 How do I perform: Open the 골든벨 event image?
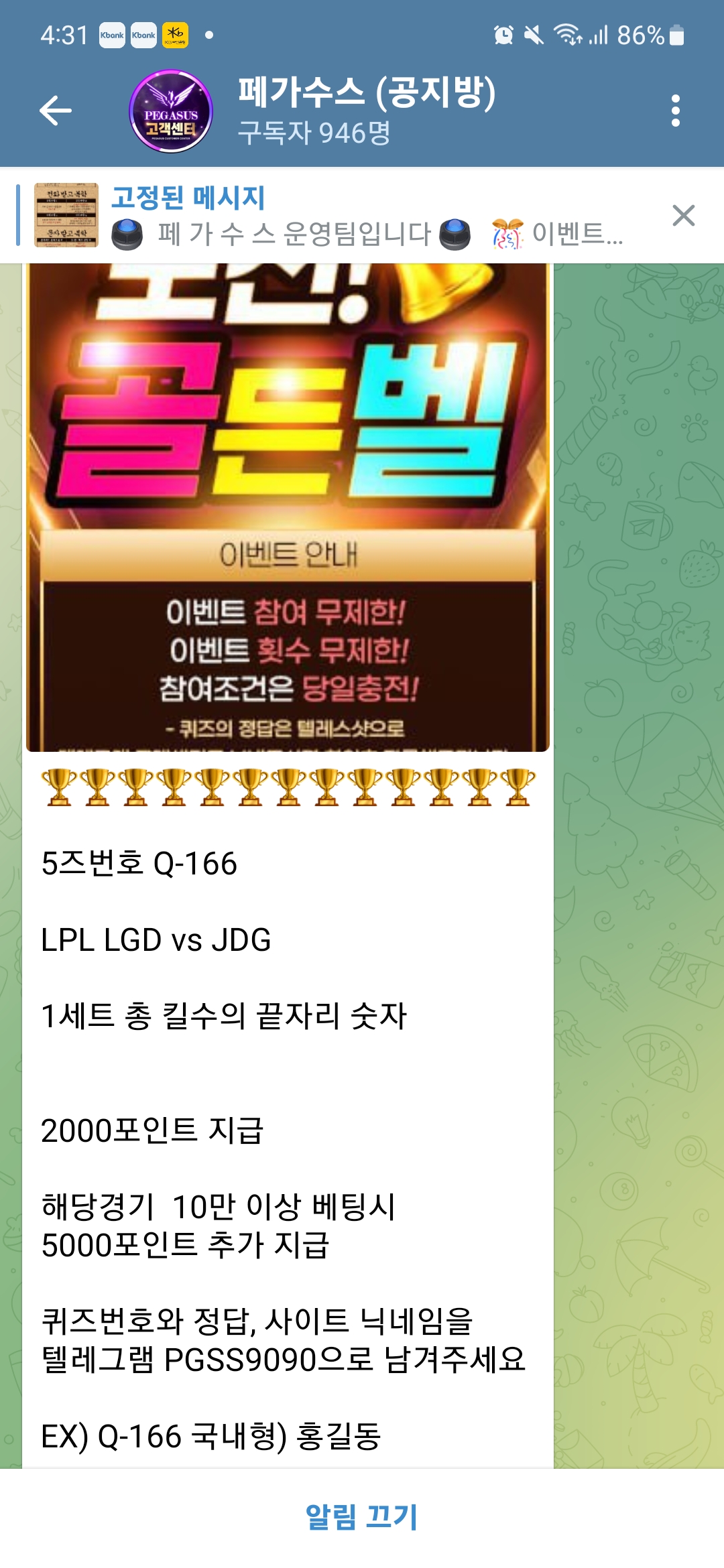pyautogui.click(x=288, y=507)
